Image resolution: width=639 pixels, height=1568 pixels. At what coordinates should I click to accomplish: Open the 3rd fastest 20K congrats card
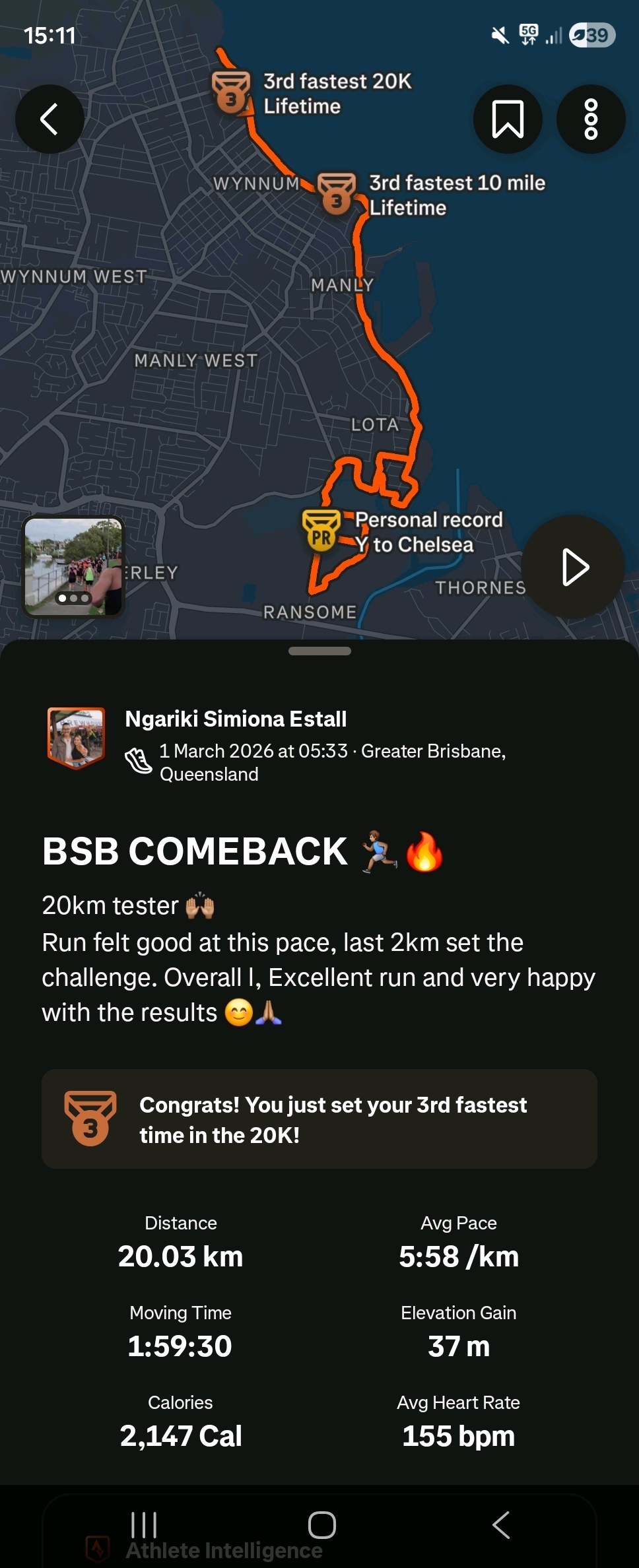319,1119
